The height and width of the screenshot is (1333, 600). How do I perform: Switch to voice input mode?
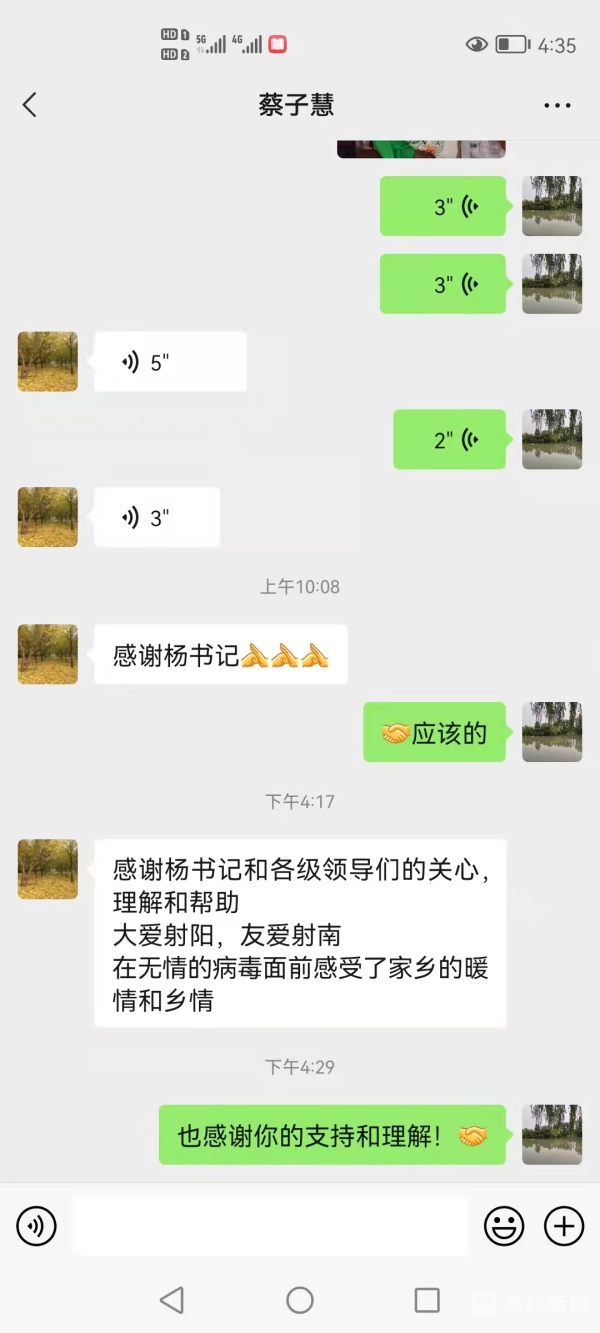(x=37, y=1225)
